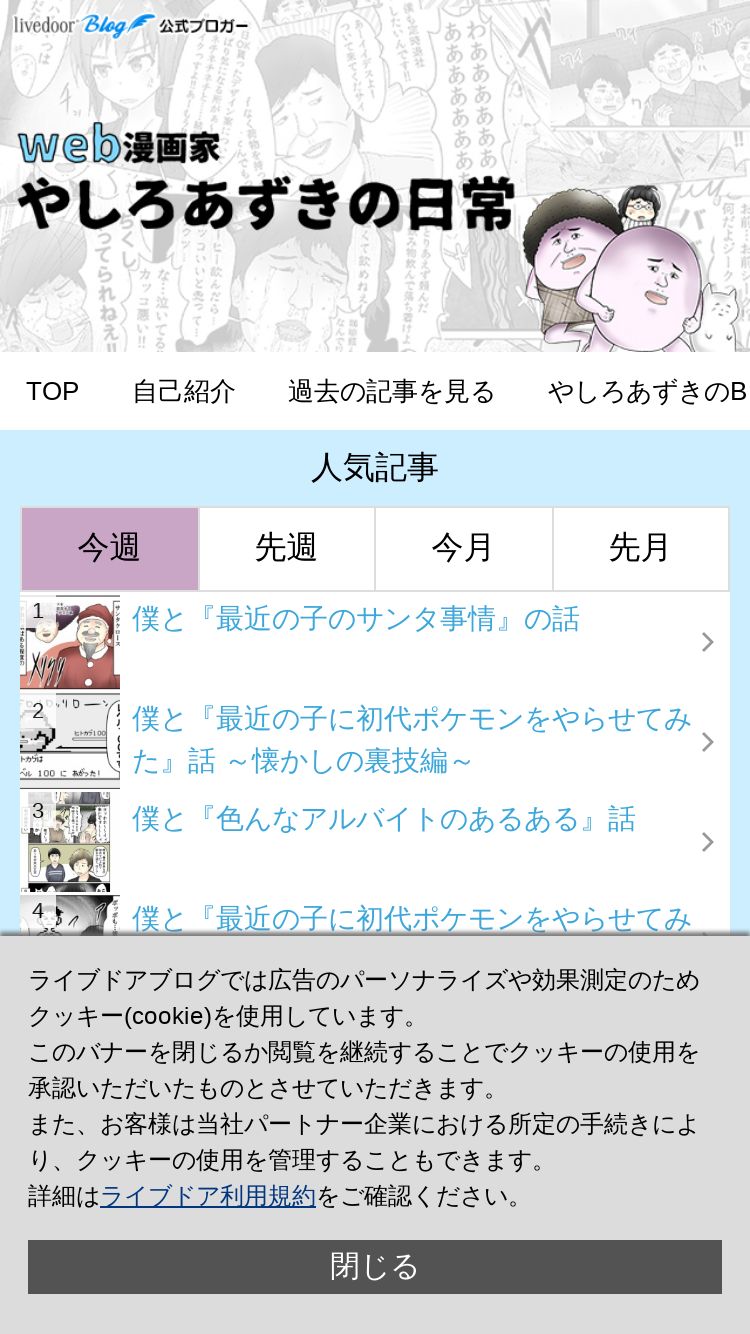
Task: Go to the 自己紹介 page
Action: (x=183, y=391)
